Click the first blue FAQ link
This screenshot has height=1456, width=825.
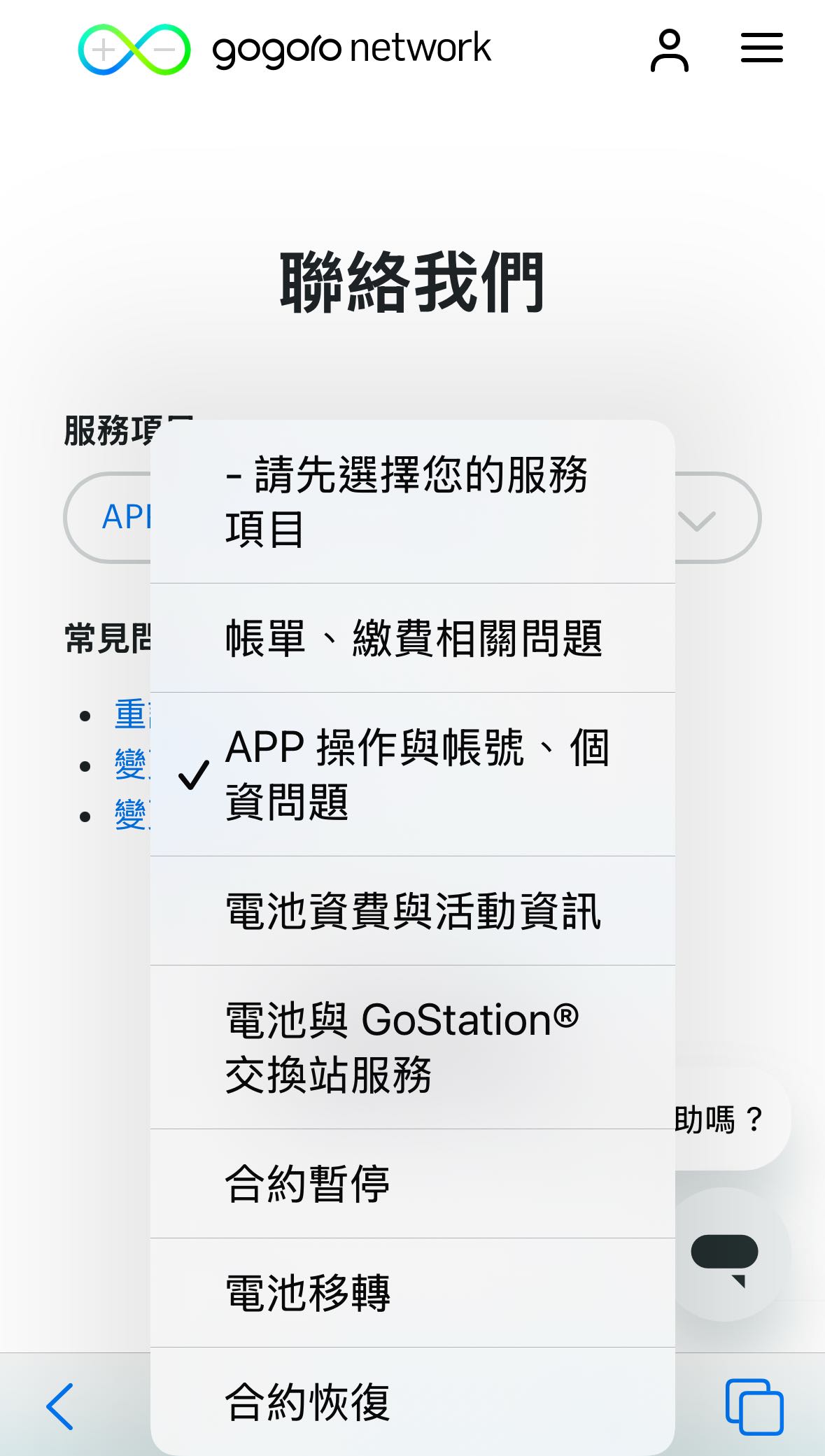tap(129, 714)
